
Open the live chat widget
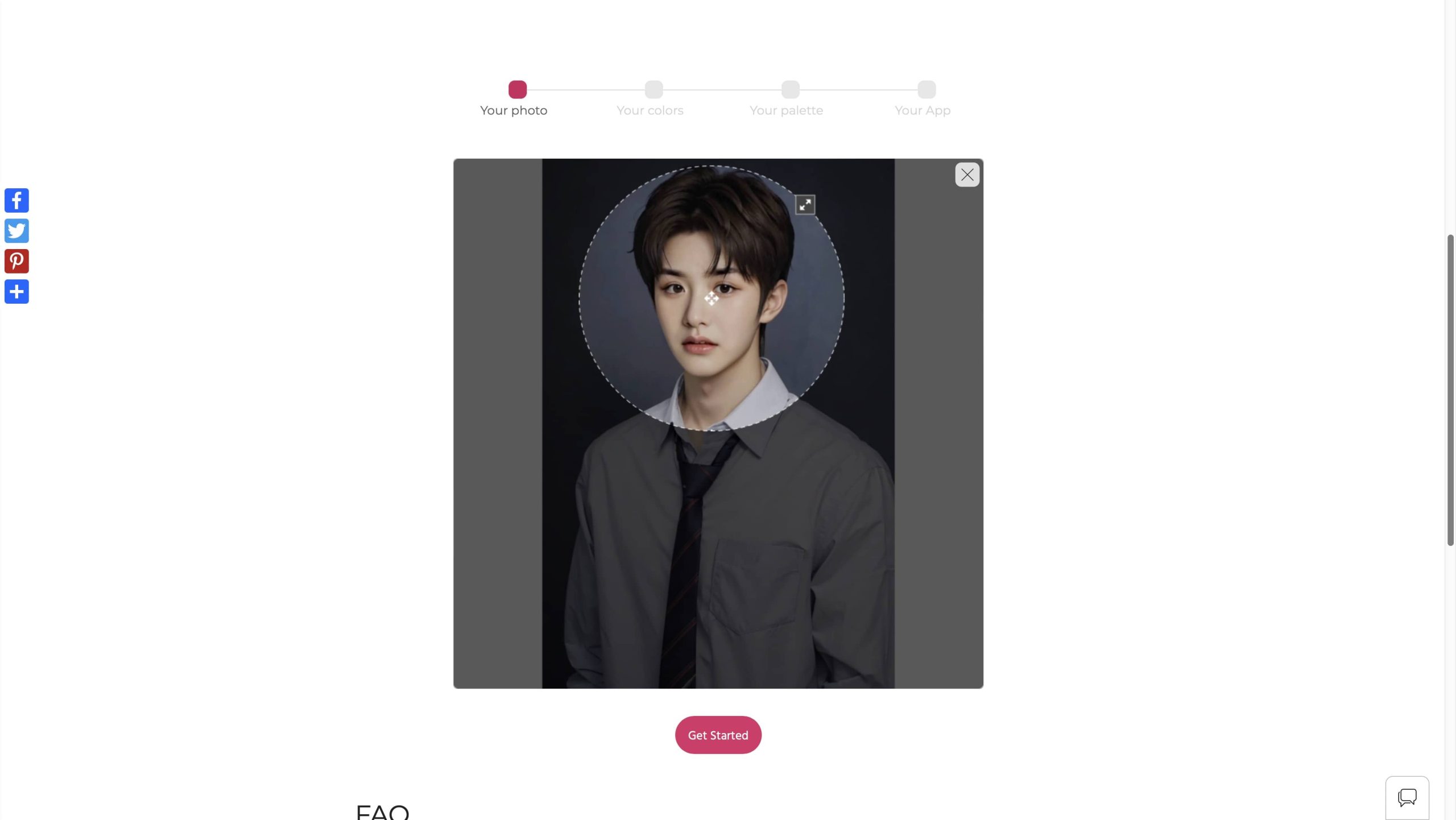(1407, 797)
